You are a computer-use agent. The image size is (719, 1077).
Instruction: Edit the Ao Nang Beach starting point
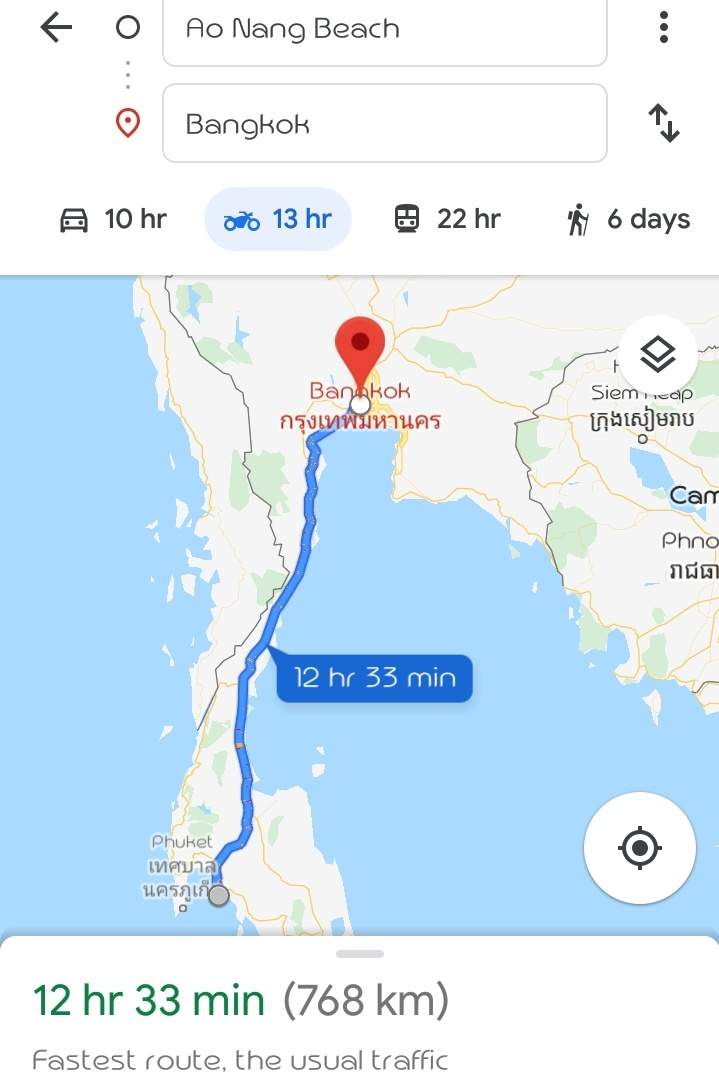384,30
